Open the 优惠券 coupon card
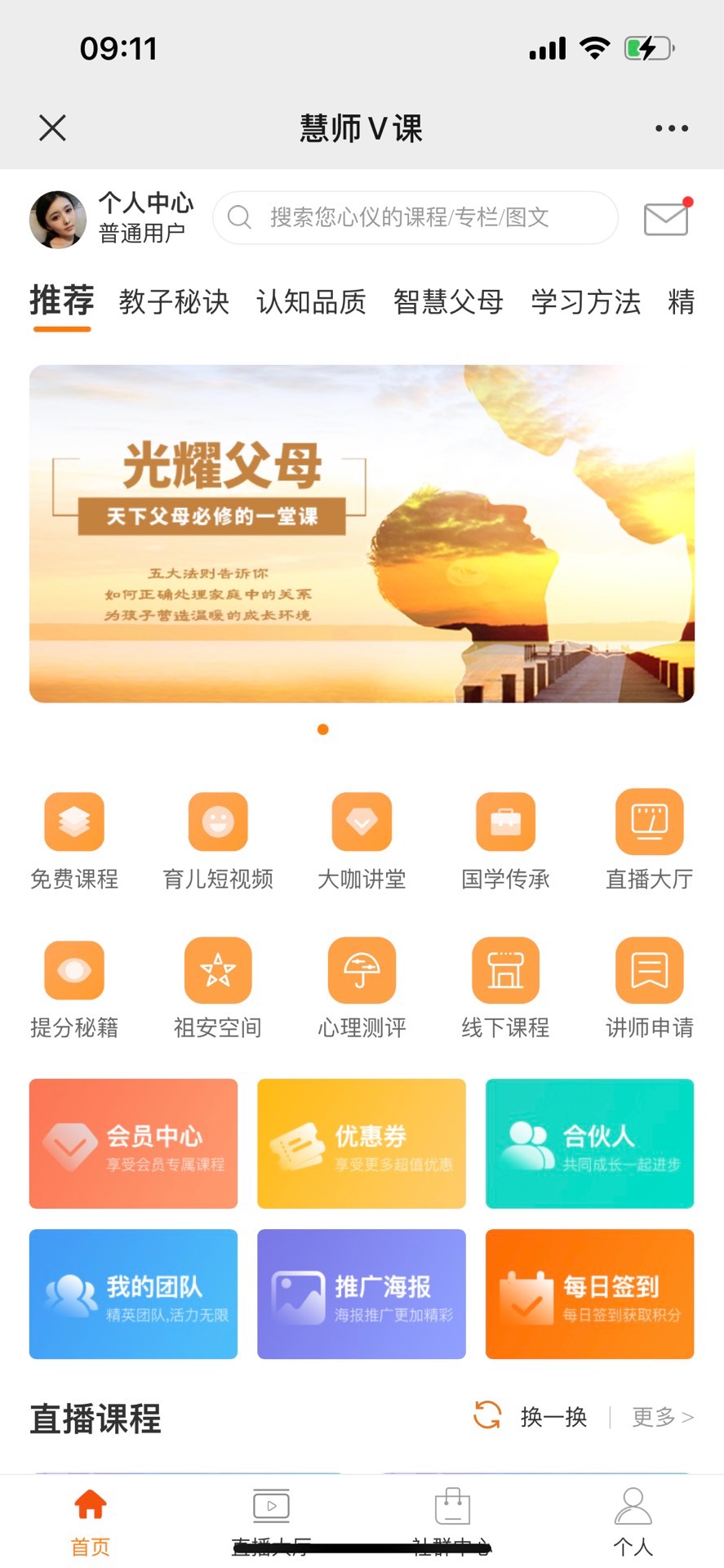Viewport: 724px width, 1568px height. click(362, 1143)
